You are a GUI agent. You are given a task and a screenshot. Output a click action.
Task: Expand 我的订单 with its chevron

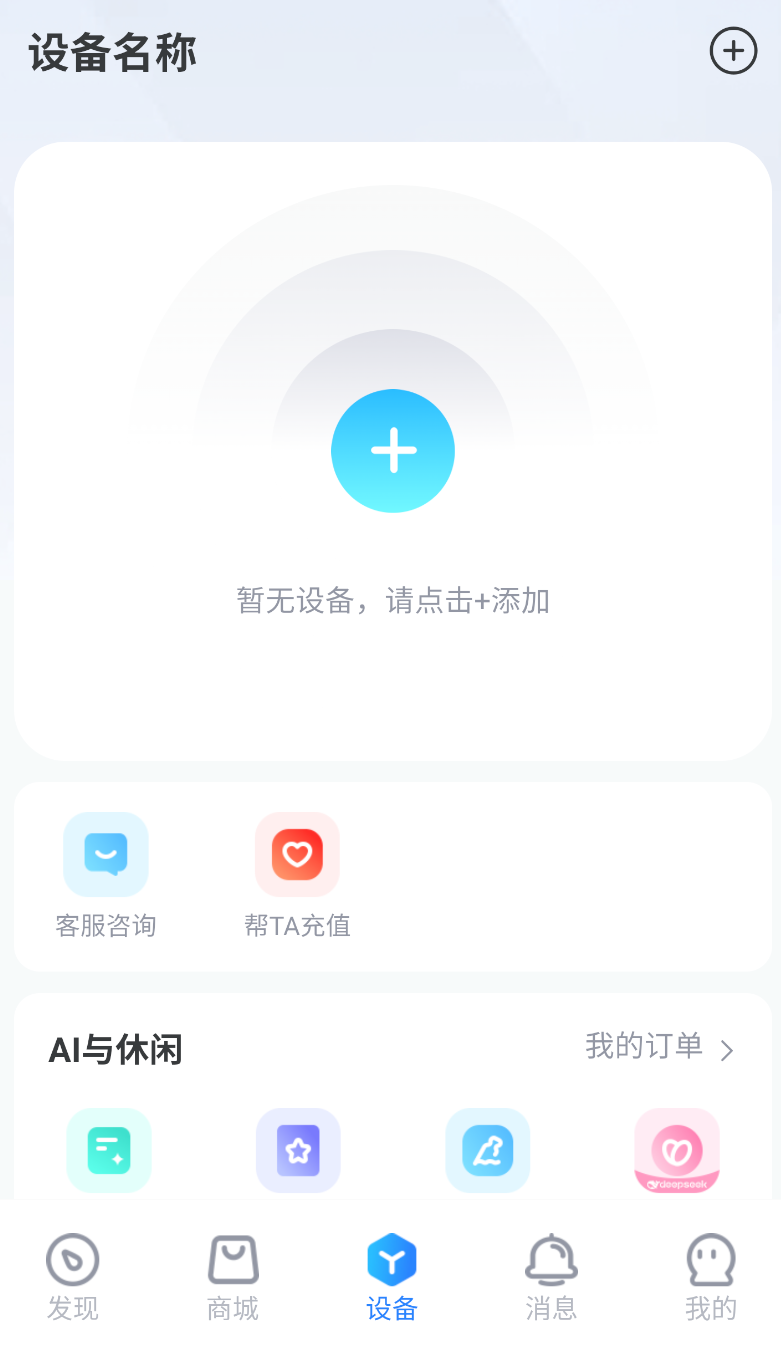(727, 1049)
